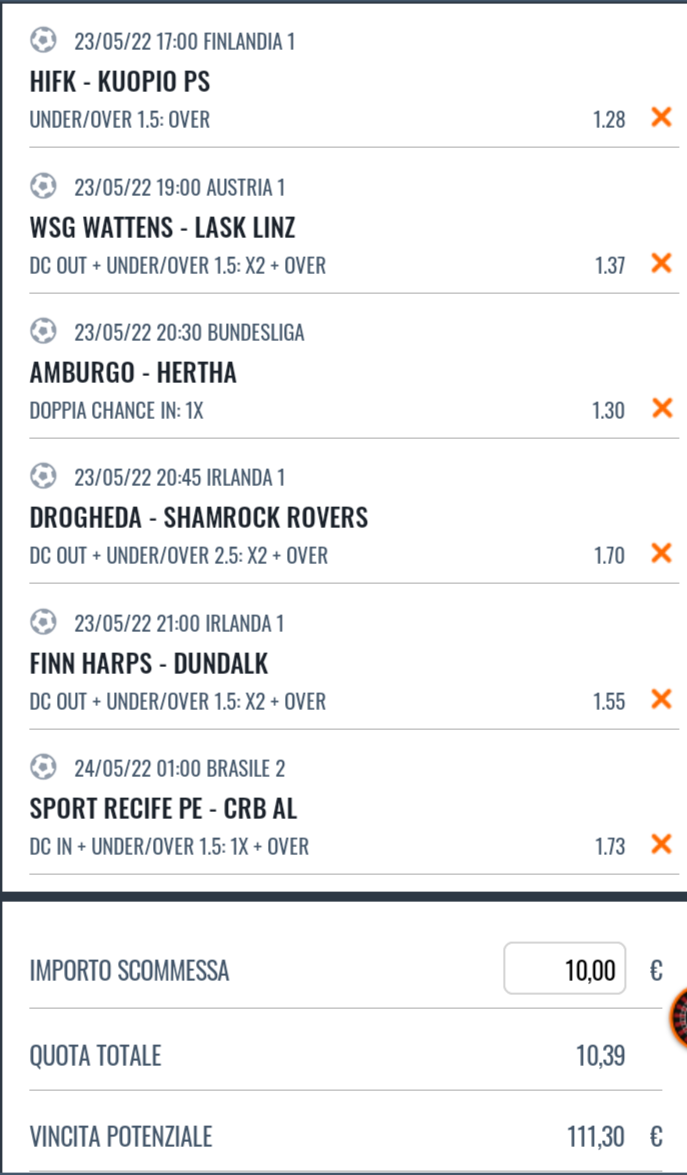
Task: Delete the Drogheda - Shamrock Rovers bet
Action: [661, 553]
